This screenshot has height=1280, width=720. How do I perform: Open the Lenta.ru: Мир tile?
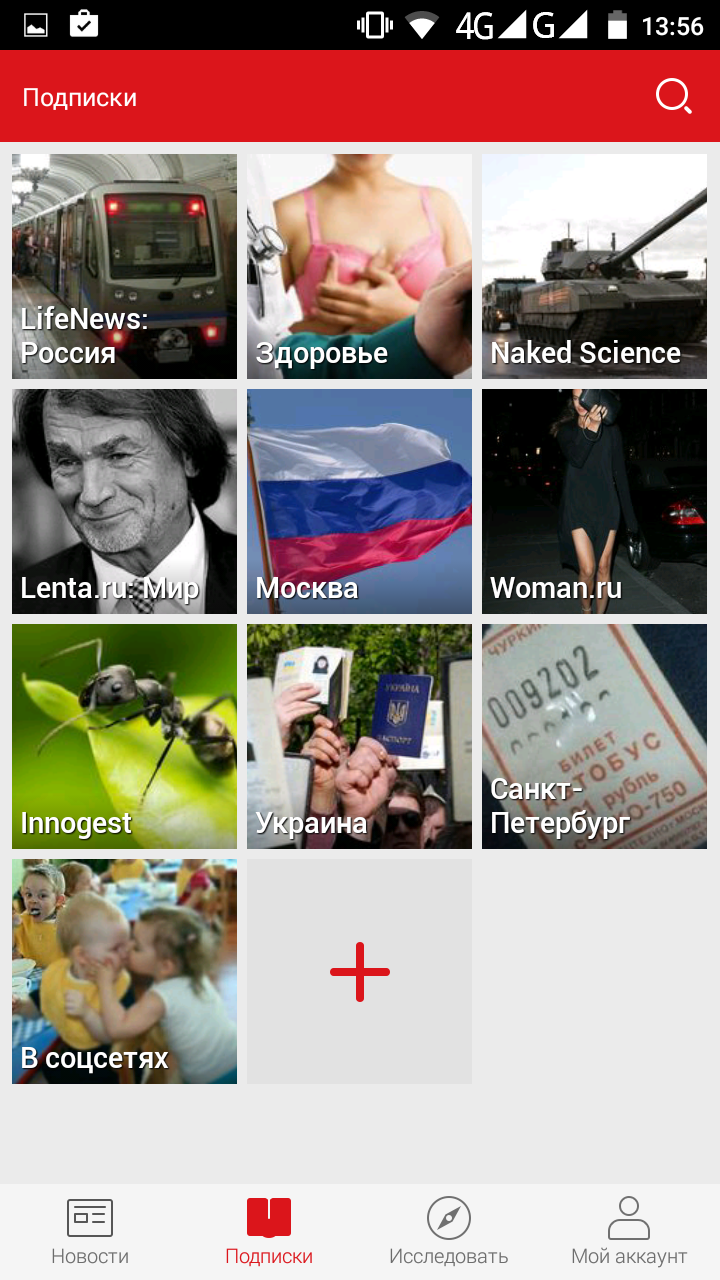point(124,501)
